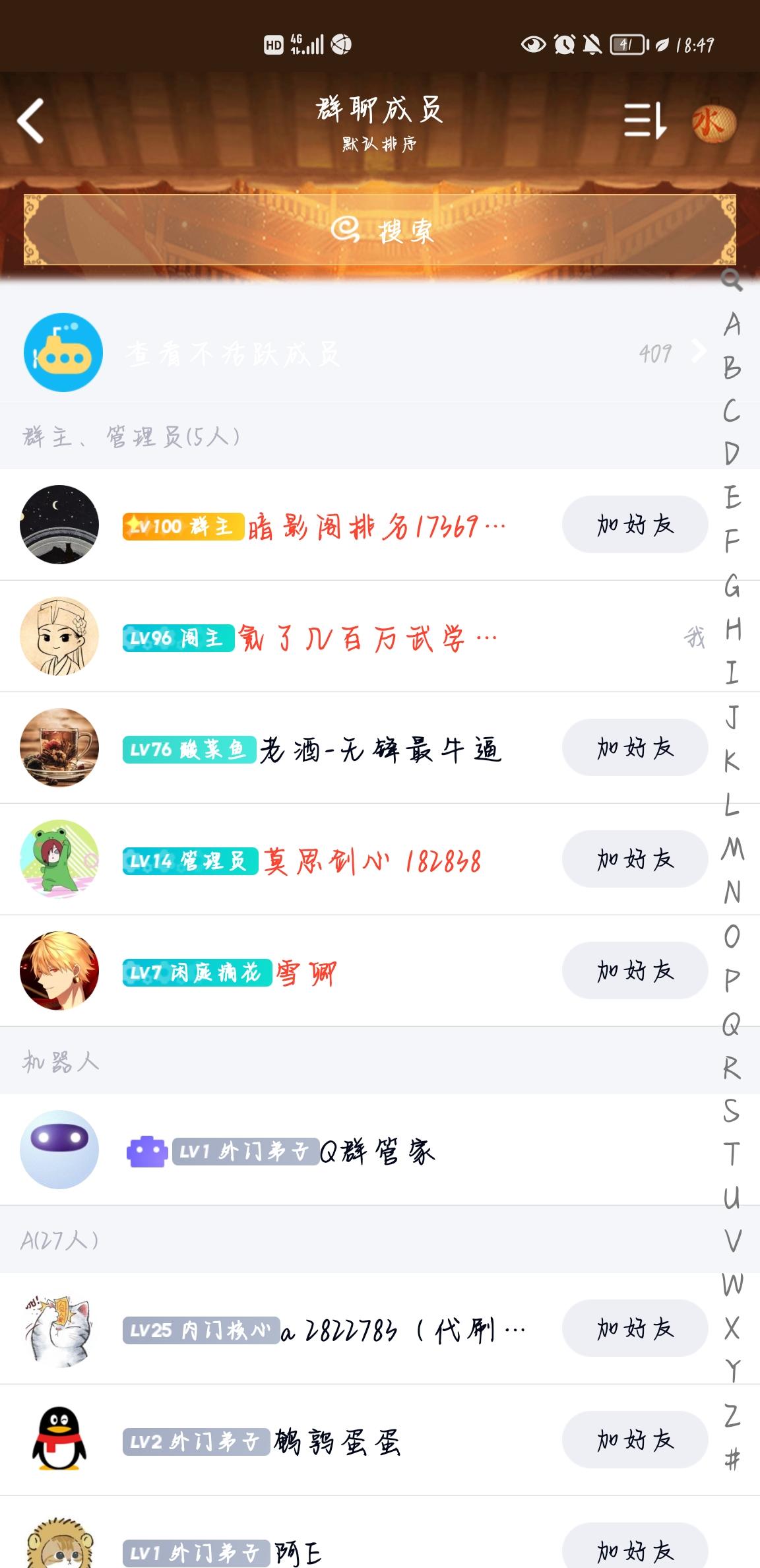Click the blue submarine inactive members icon
The width and height of the screenshot is (760, 1568).
[63, 353]
